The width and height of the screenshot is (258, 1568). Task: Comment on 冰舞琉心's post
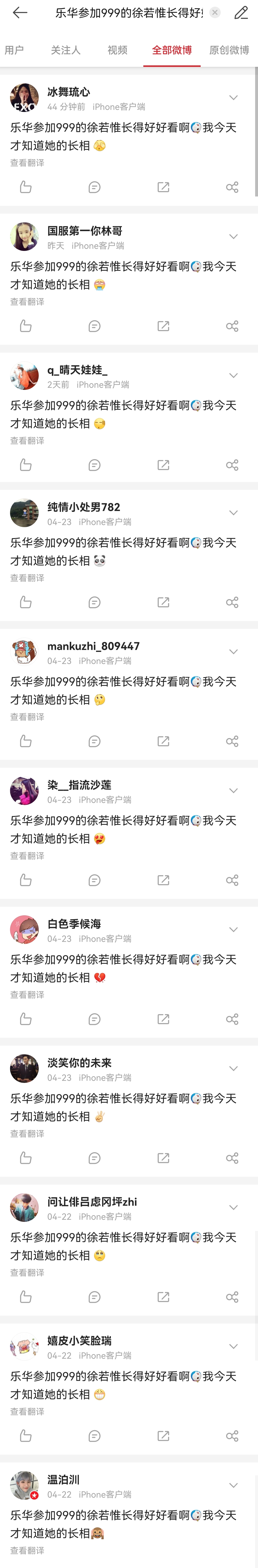pos(94,187)
